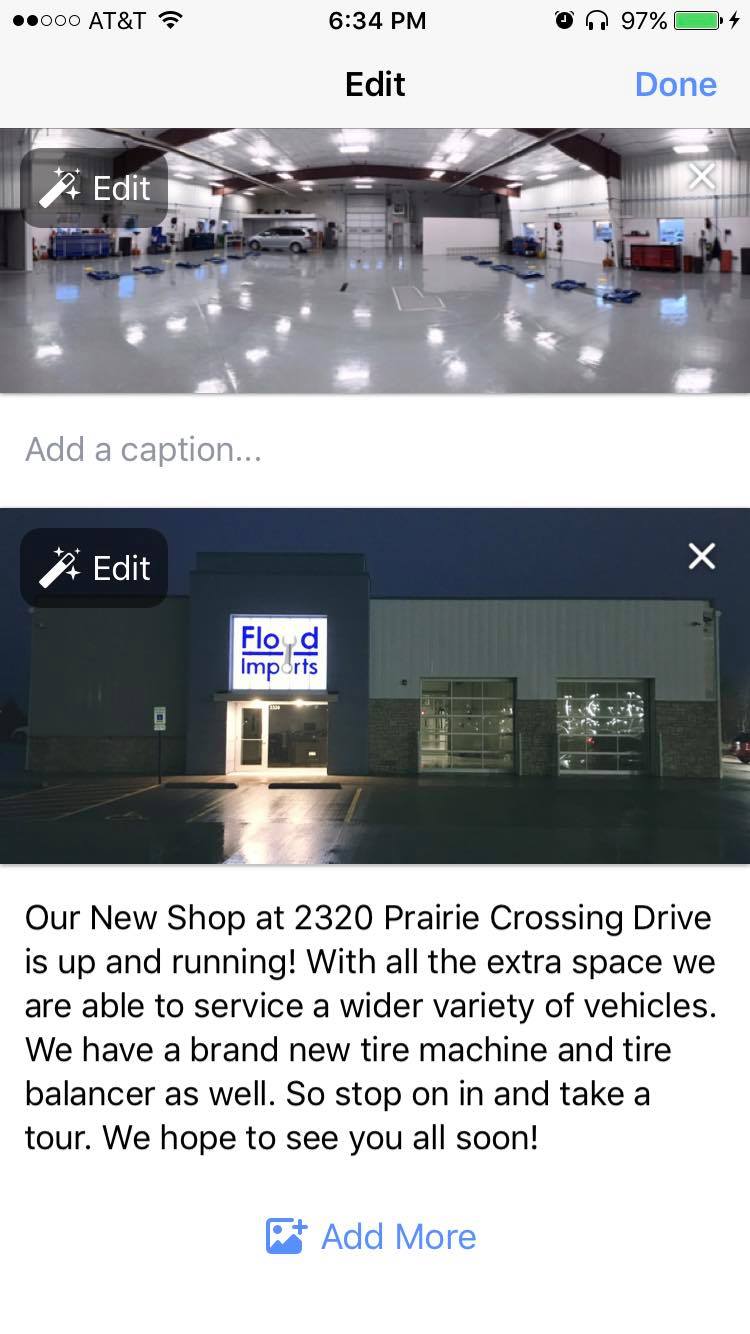Remove the indoor shop panorama photo
The width and height of the screenshot is (750, 1334).
point(702,177)
